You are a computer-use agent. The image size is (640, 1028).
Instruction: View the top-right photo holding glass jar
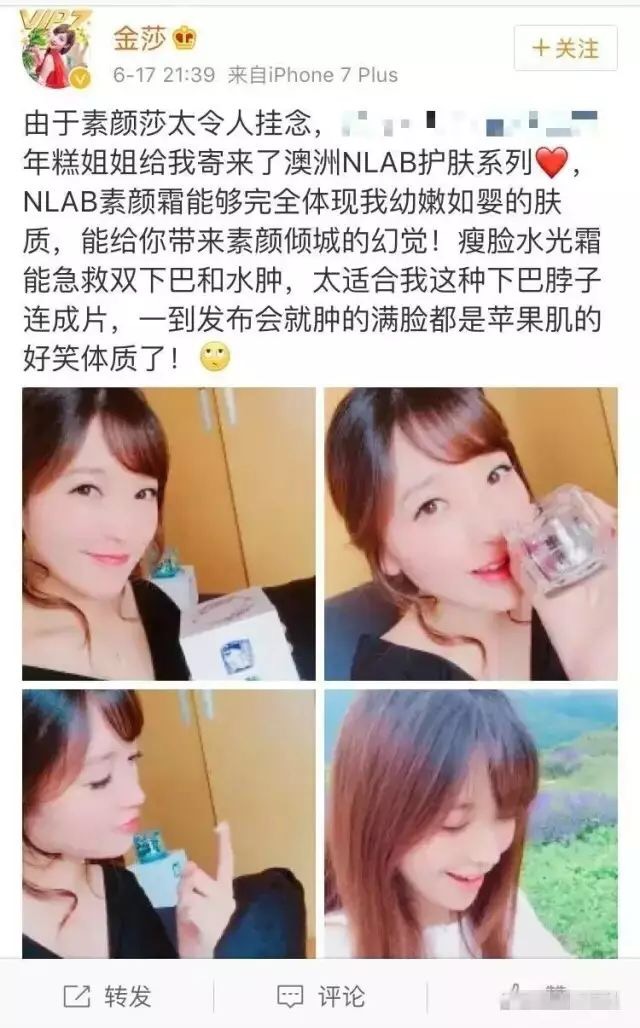tap(471, 534)
